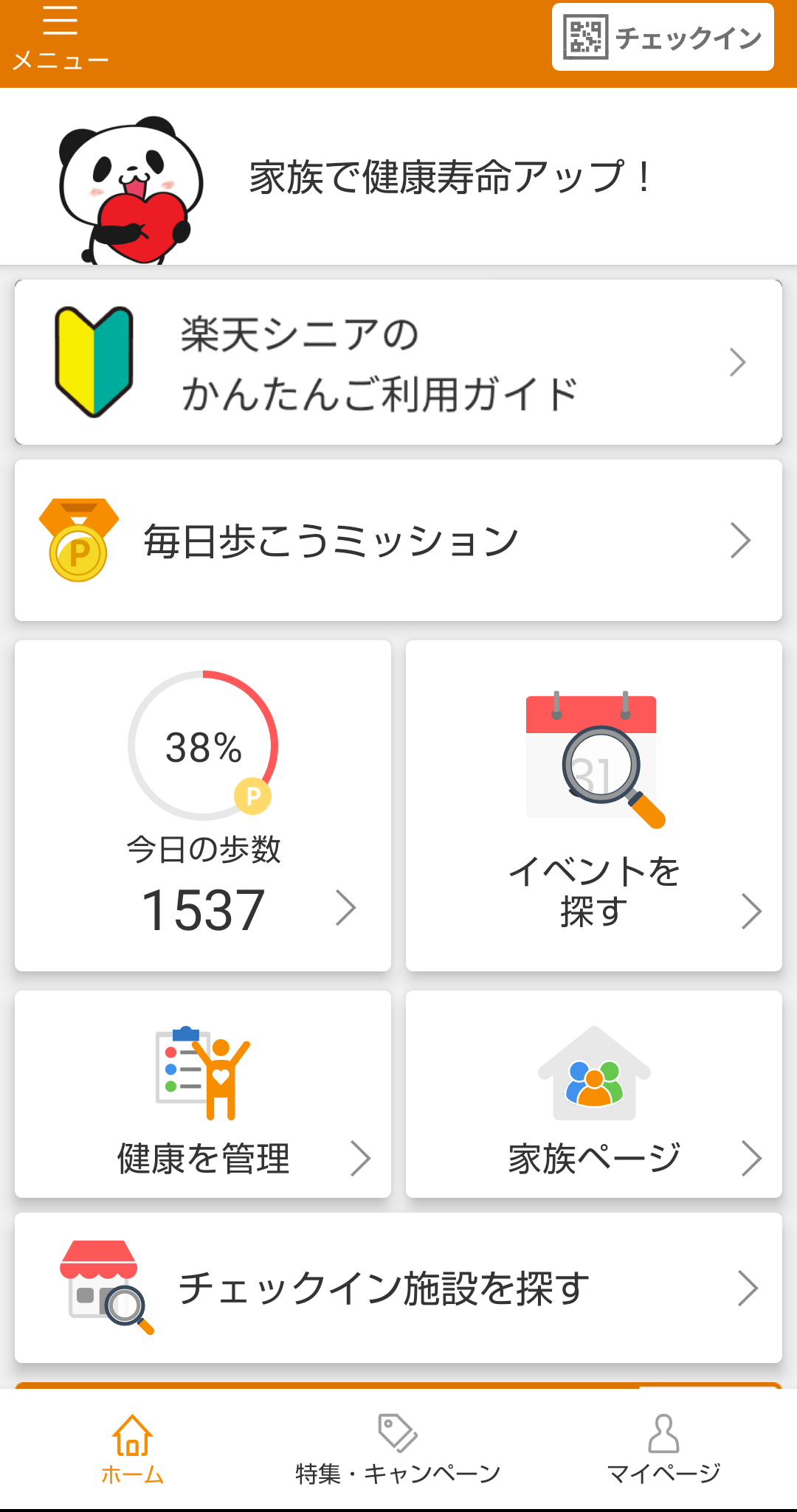Tap the チェックイン QR button
The width and height of the screenshot is (797, 1512).
(x=663, y=37)
